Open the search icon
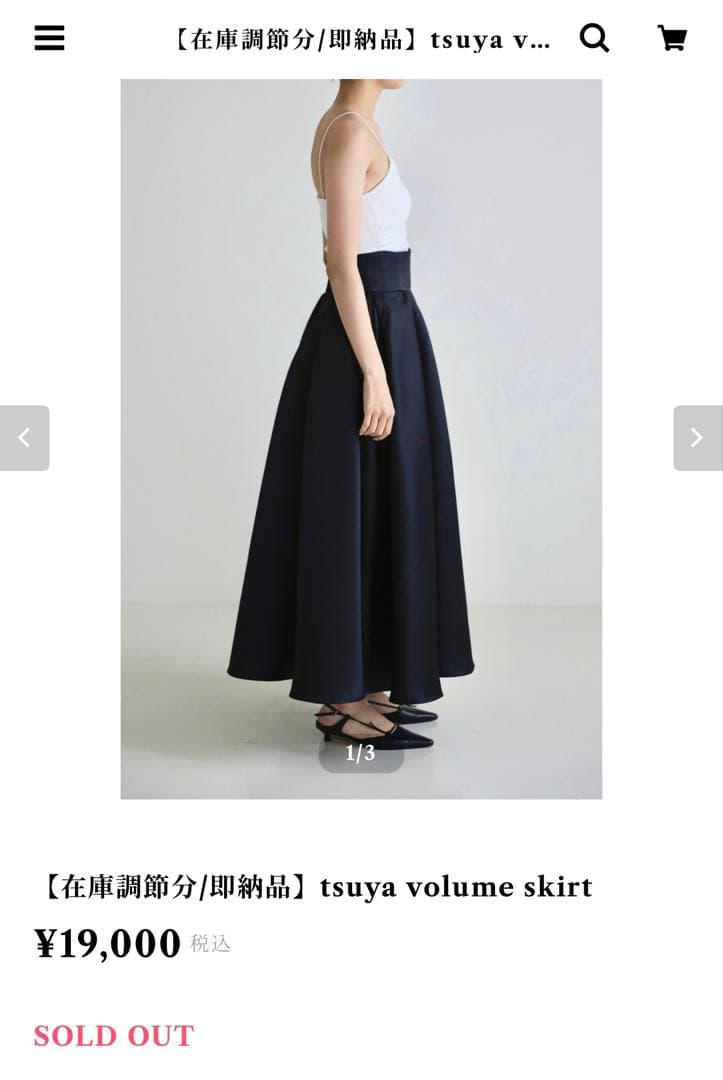The width and height of the screenshot is (723, 1080). tap(594, 38)
